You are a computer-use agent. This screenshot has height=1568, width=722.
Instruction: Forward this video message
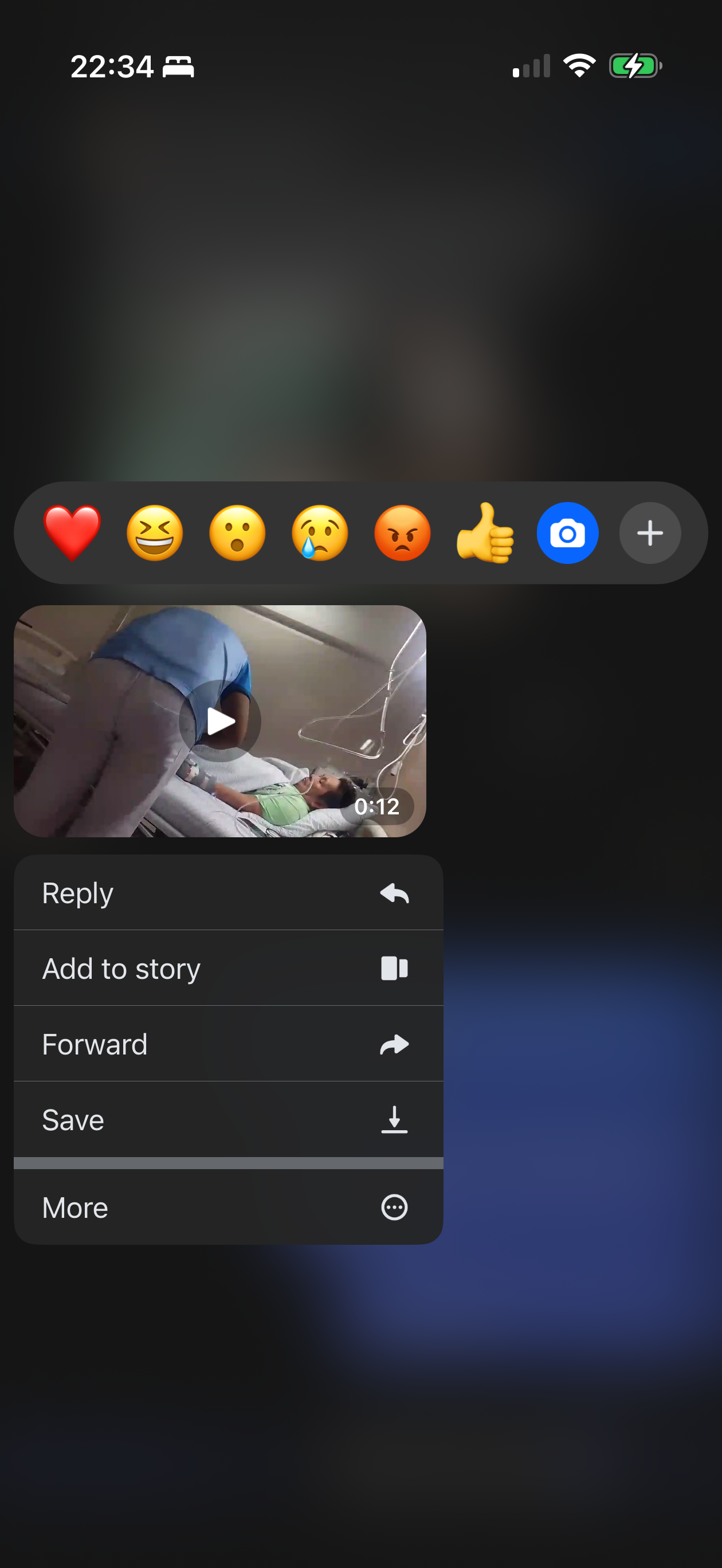[x=228, y=1044]
